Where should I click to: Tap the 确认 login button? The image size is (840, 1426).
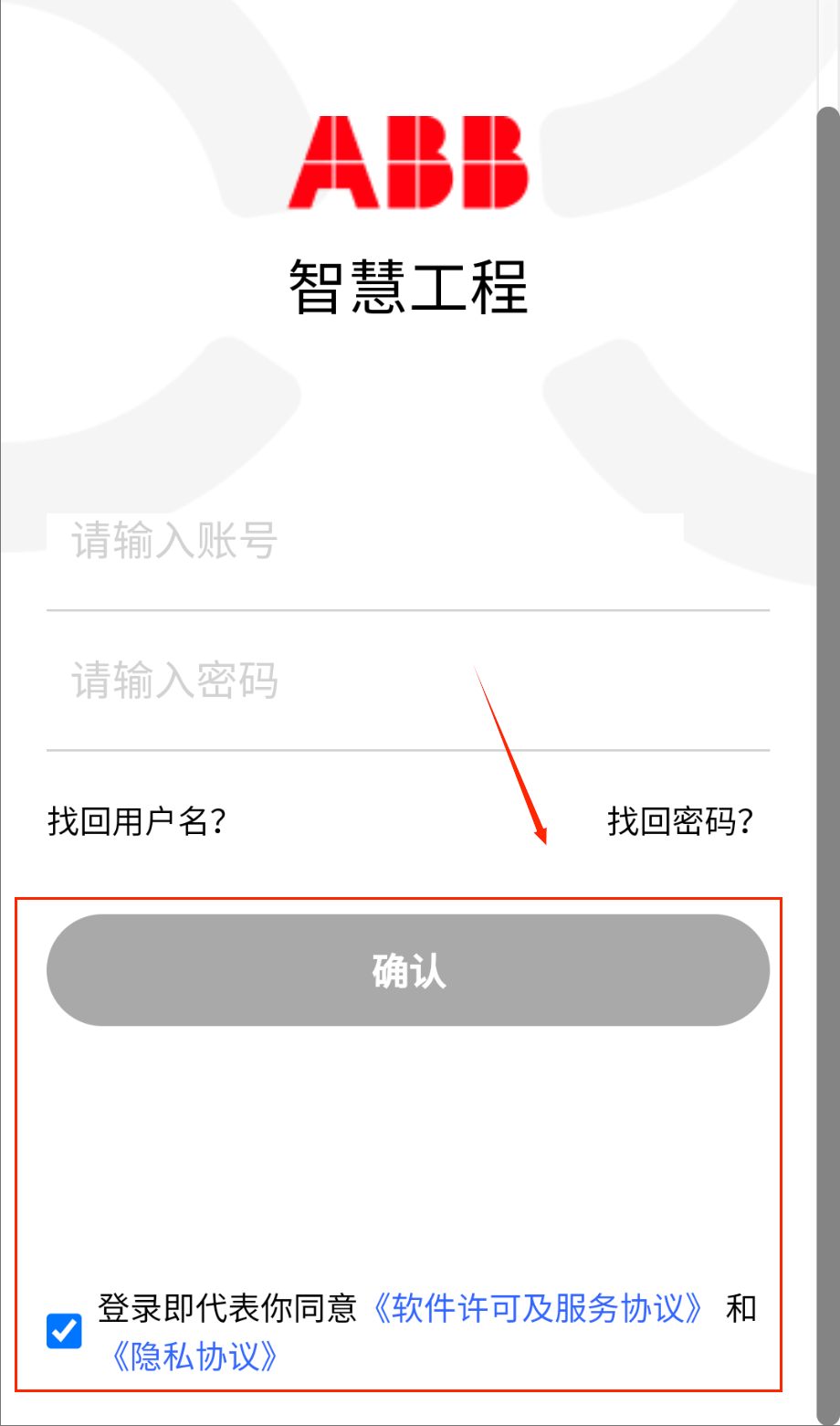(408, 970)
